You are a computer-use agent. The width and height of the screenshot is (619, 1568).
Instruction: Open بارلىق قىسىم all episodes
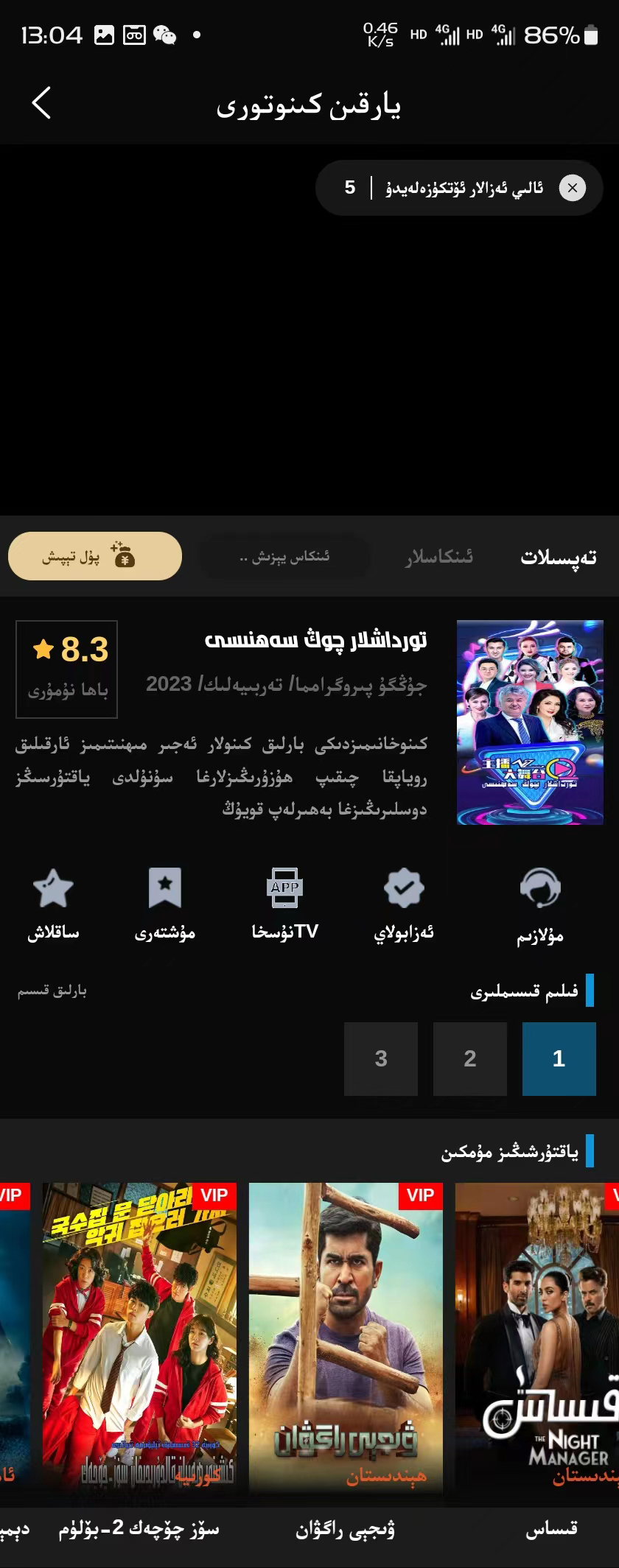click(x=52, y=991)
